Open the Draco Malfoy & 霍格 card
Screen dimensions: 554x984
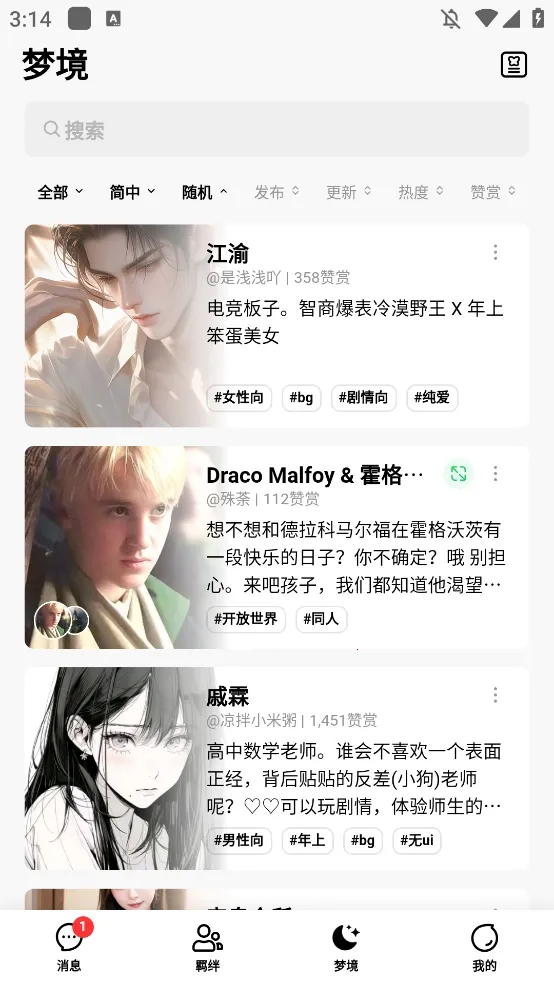point(277,547)
